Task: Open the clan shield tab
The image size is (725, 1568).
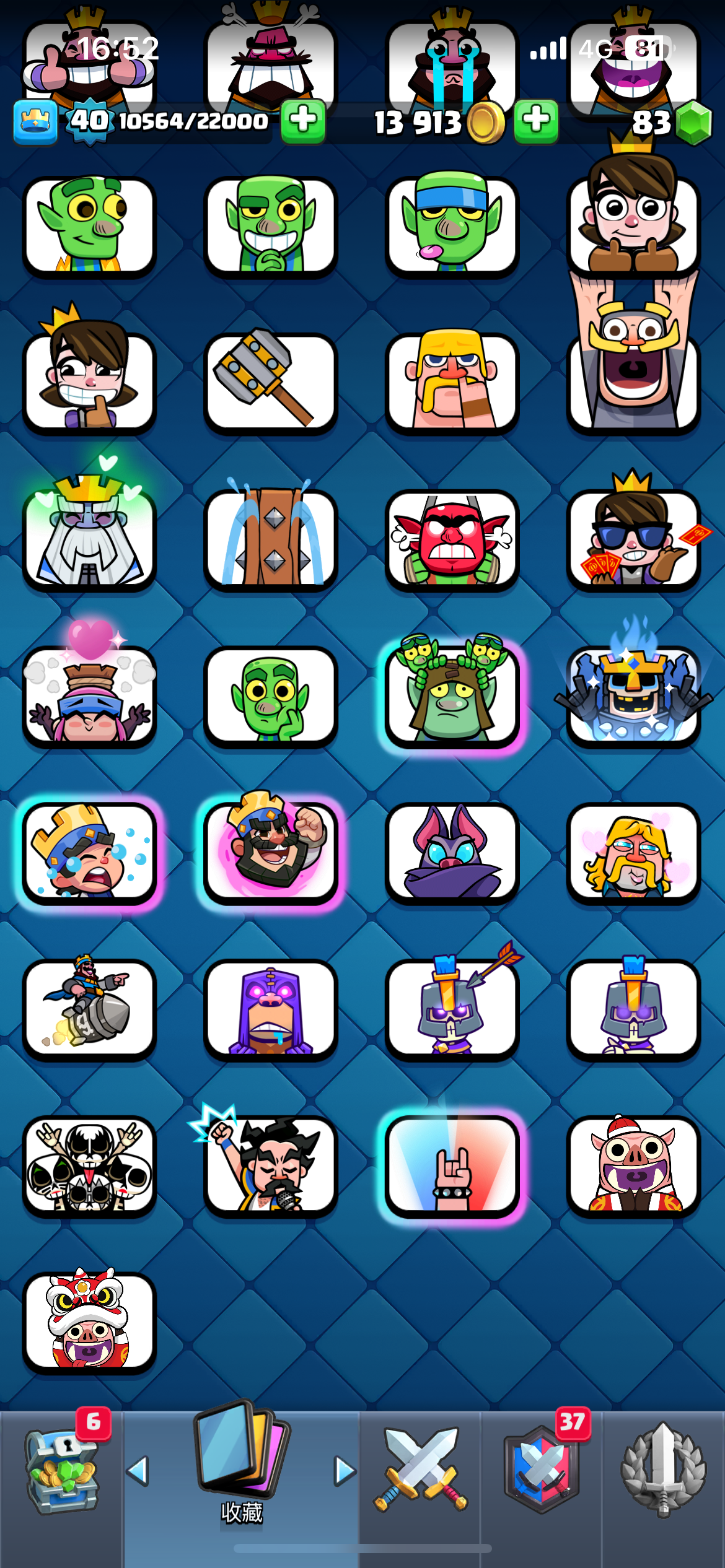Action: (542, 1470)
